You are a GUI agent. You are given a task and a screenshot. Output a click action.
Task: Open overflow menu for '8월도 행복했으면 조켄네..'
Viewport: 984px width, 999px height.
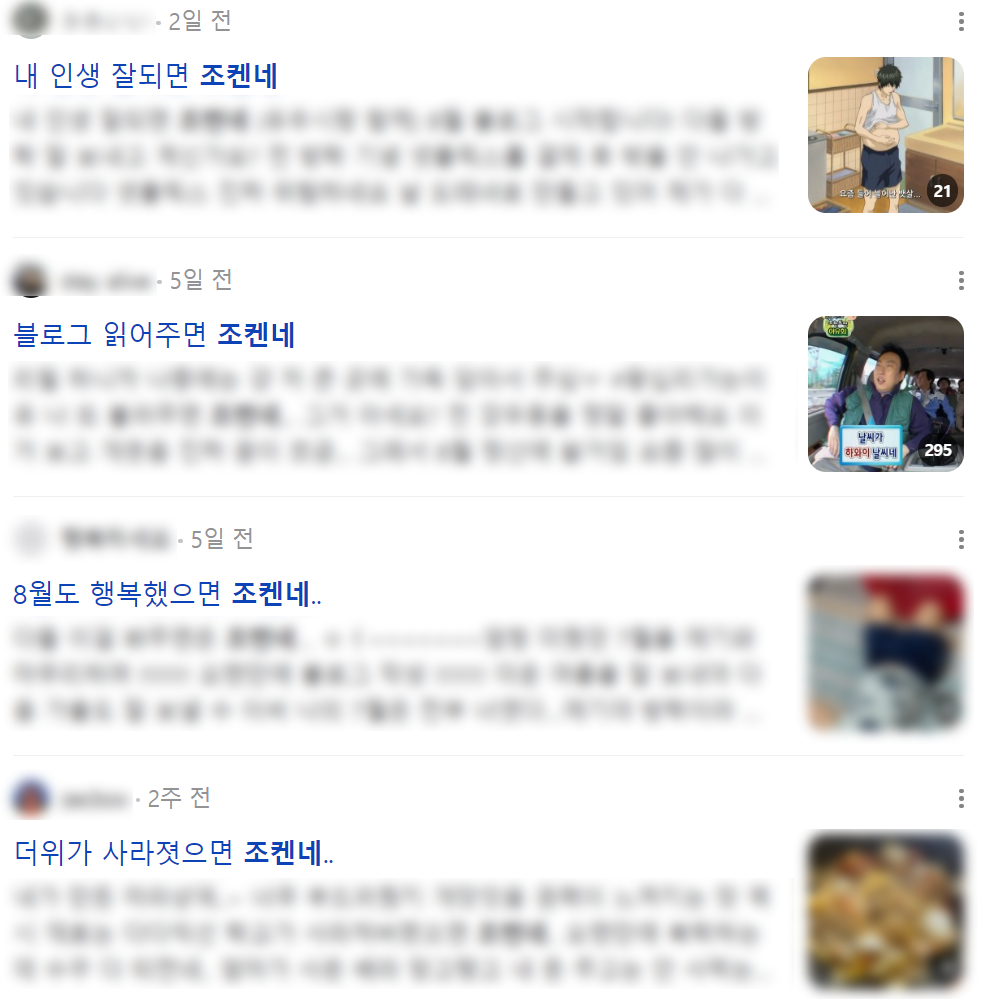point(961,540)
